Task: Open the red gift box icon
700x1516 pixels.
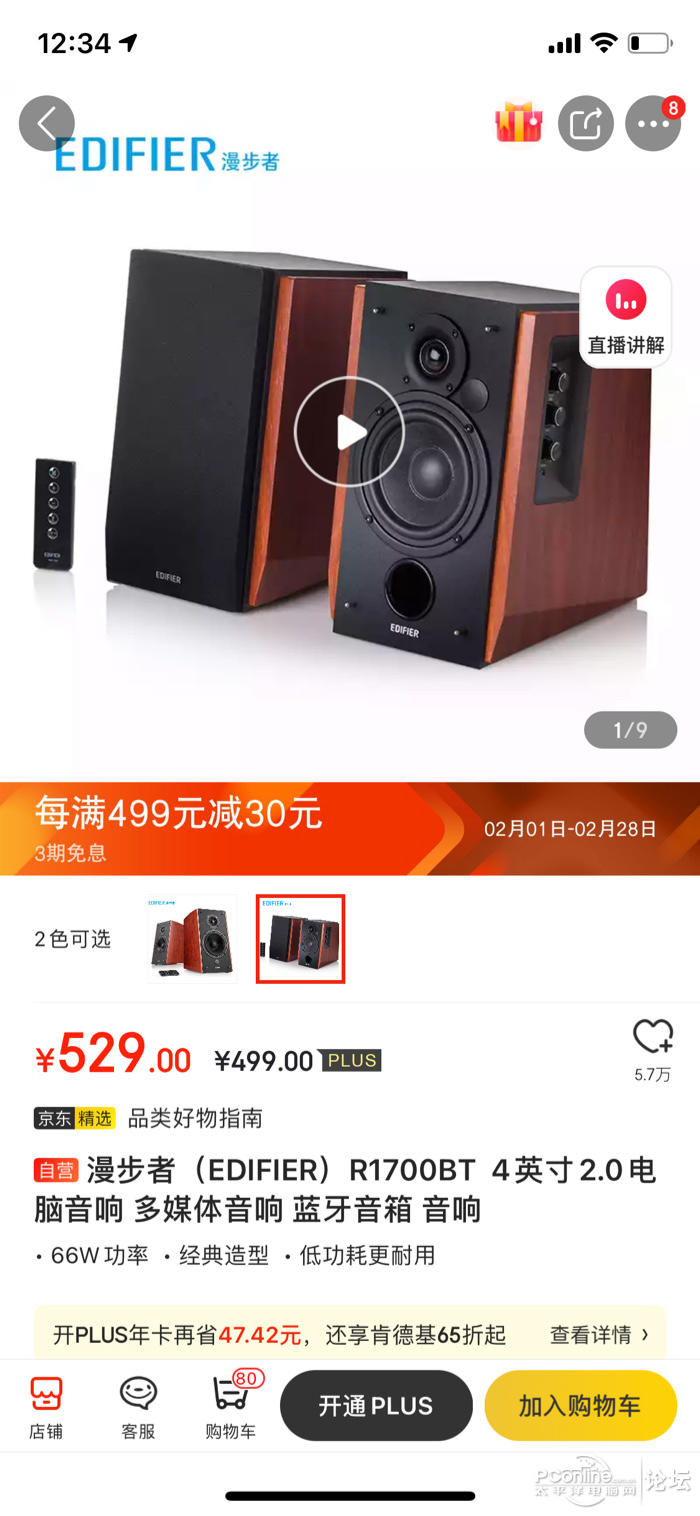Action: [x=518, y=124]
